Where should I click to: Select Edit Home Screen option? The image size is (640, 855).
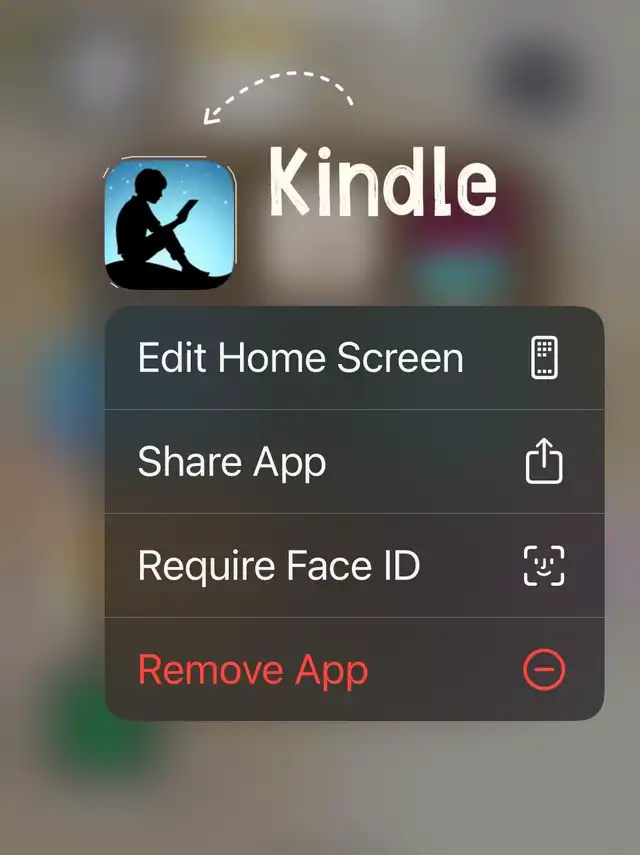point(300,358)
